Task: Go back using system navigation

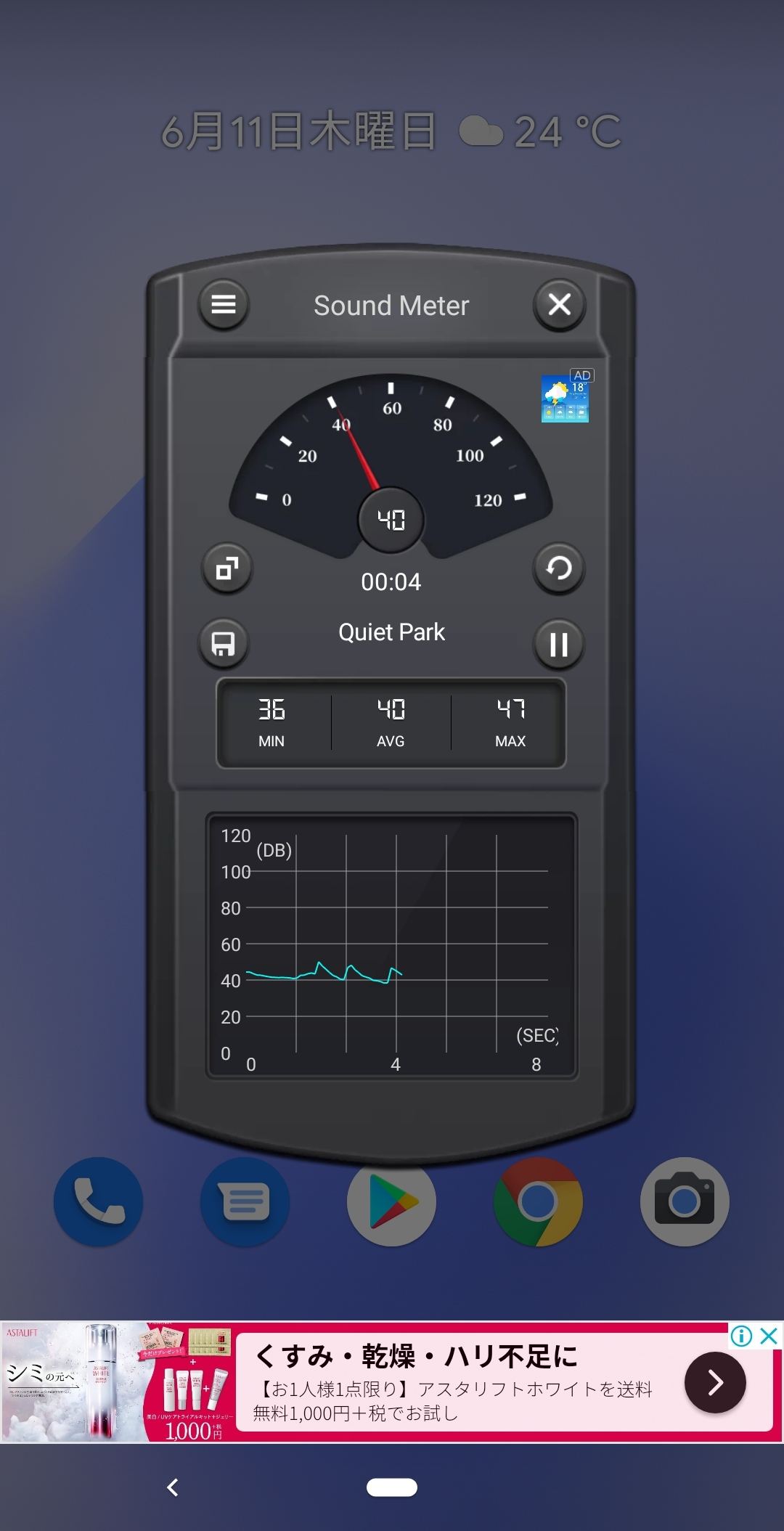Action: pyautogui.click(x=173, y=1487)
